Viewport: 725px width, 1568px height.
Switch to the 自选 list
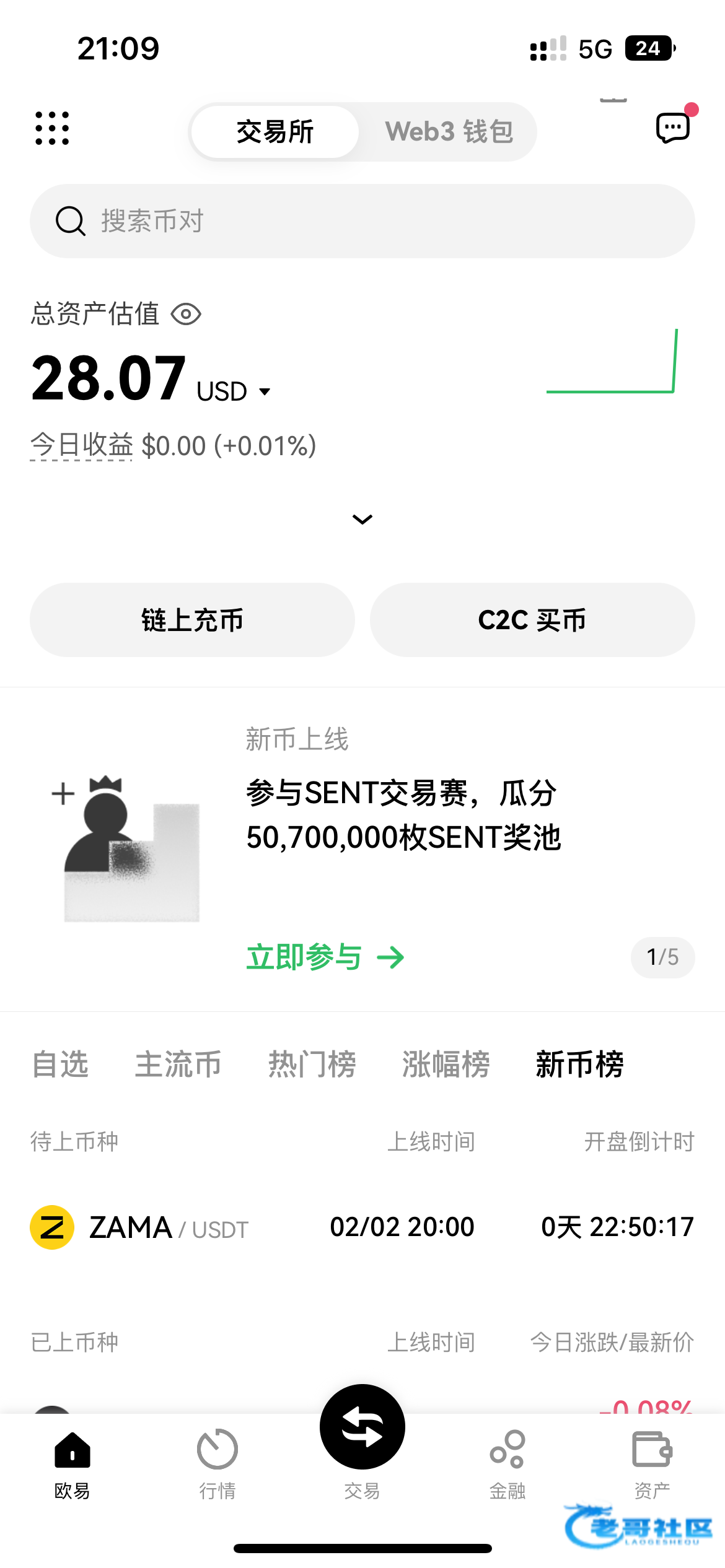coord(60,1065)
